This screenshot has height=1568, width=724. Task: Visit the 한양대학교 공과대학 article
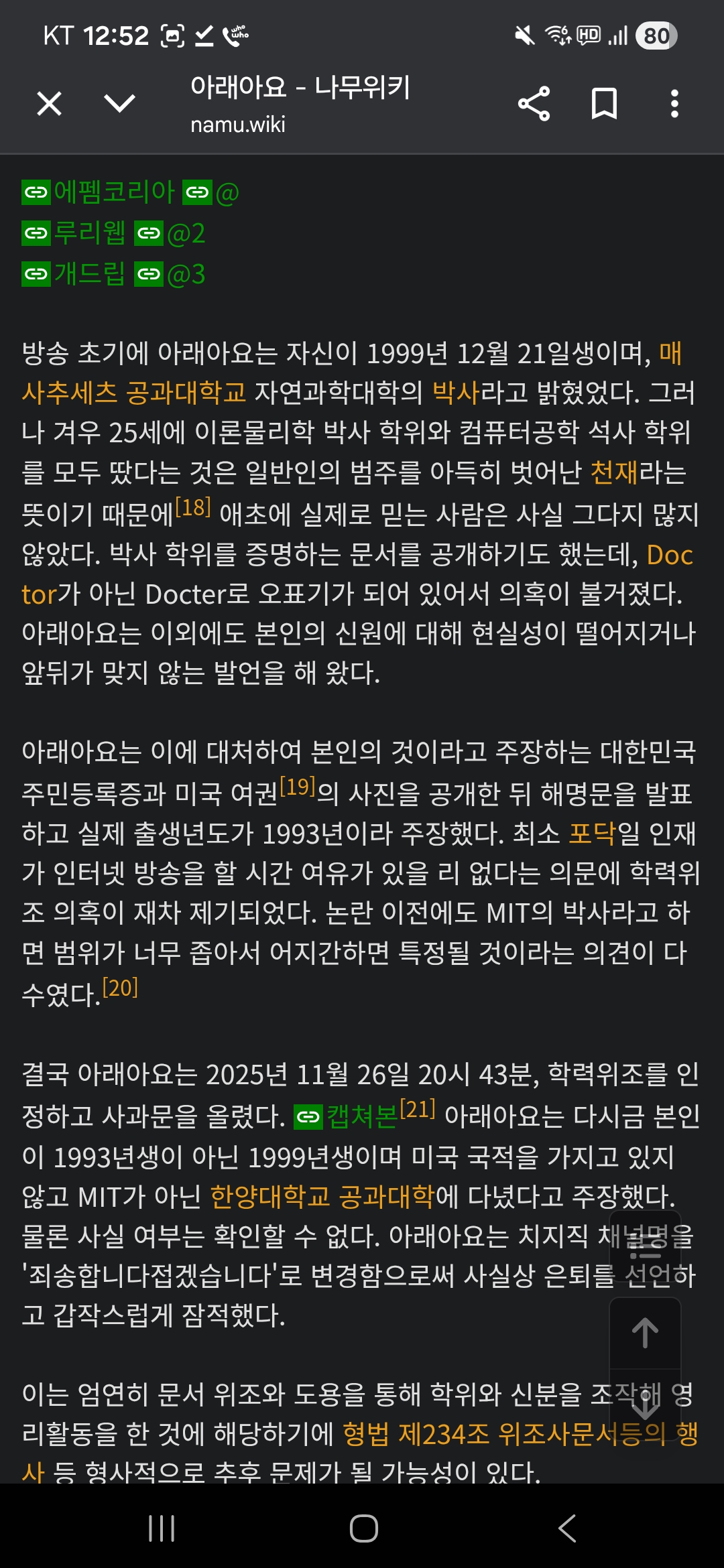click(x=322, y=1197)
